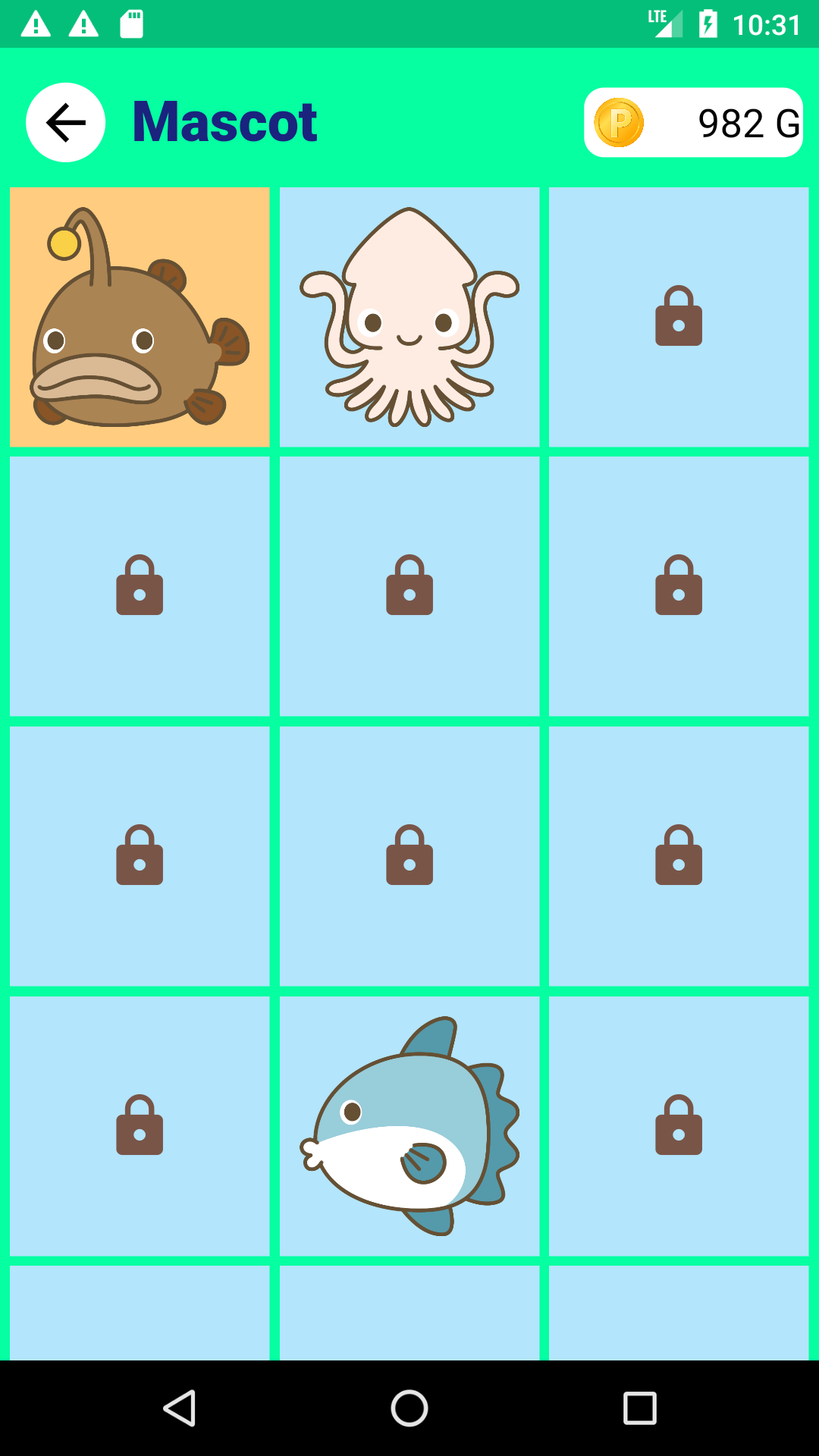Image resolution: width=819 pixels, height=1456 pixels.
Task: Tap the locked tile below the anglerfish
Action: (140, 586)
